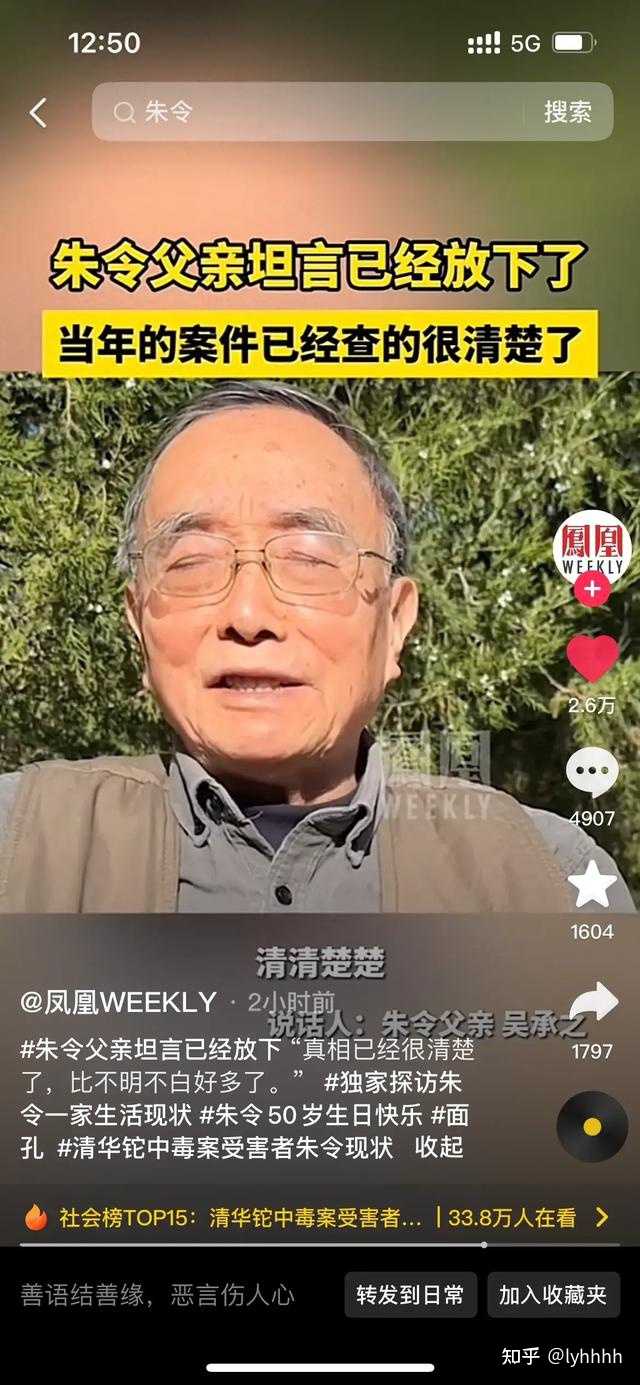The image size is (640, 1385).
Task: Open the comments bubble
Action: 592,773
